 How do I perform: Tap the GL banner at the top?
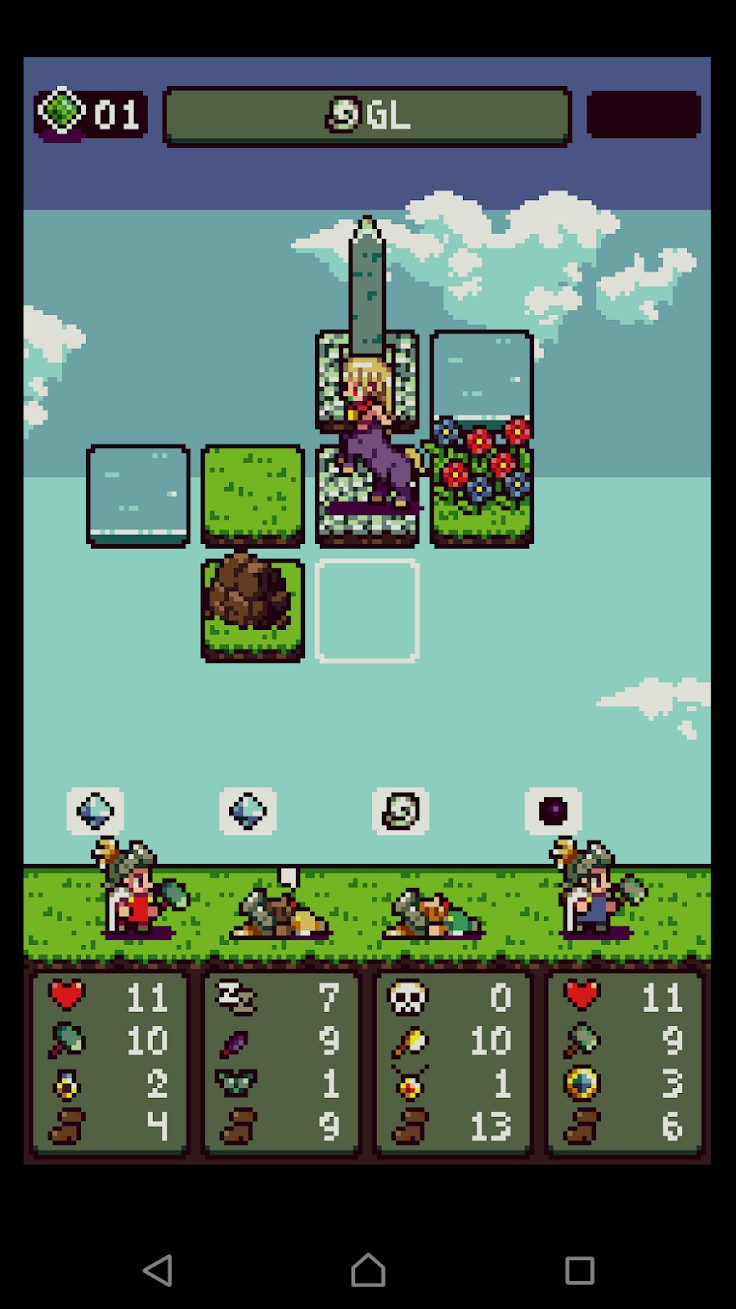[x=367, y=116]
